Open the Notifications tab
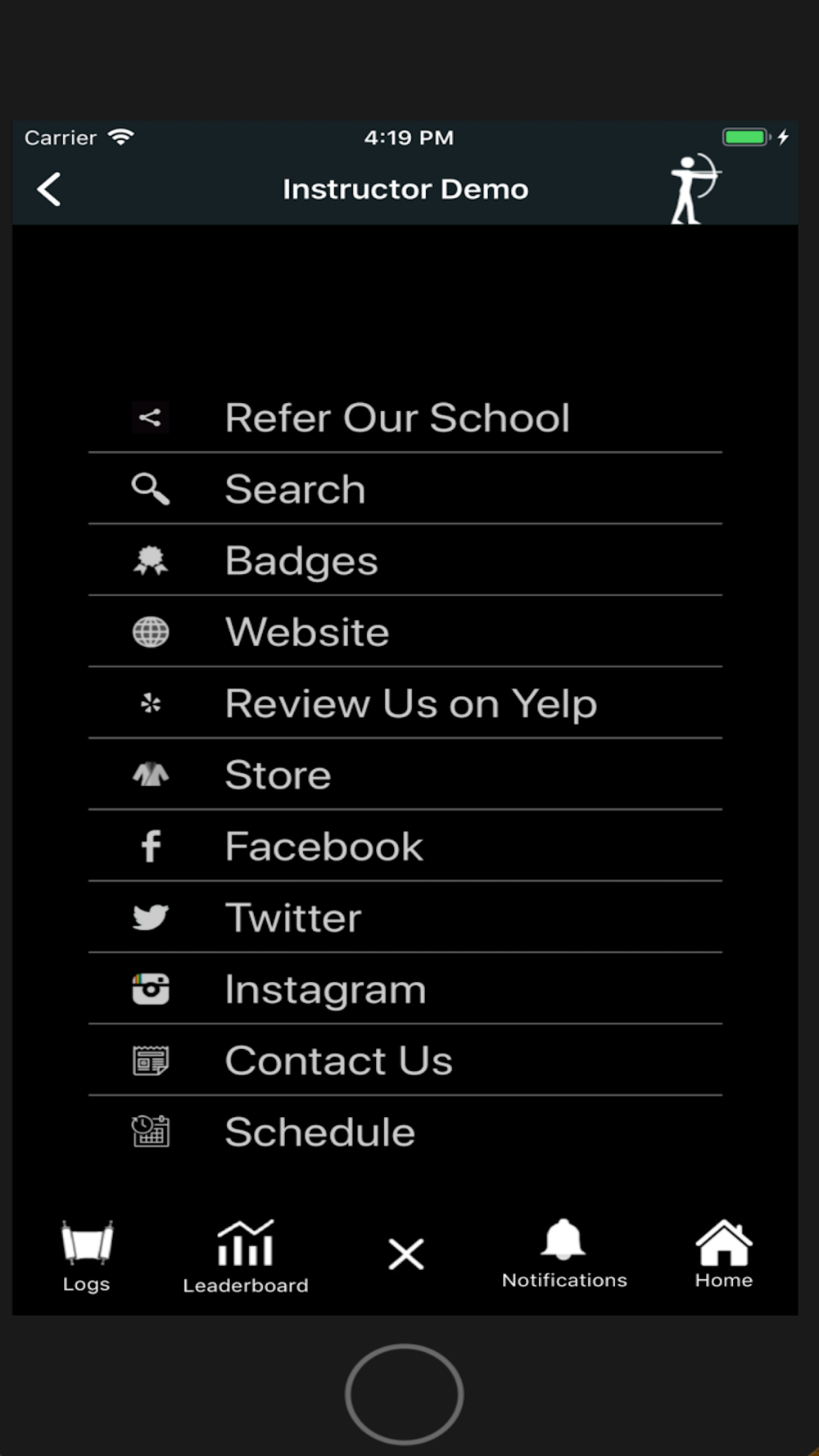The height and width of the screenshot is (1456, 819). (564, 1254)
